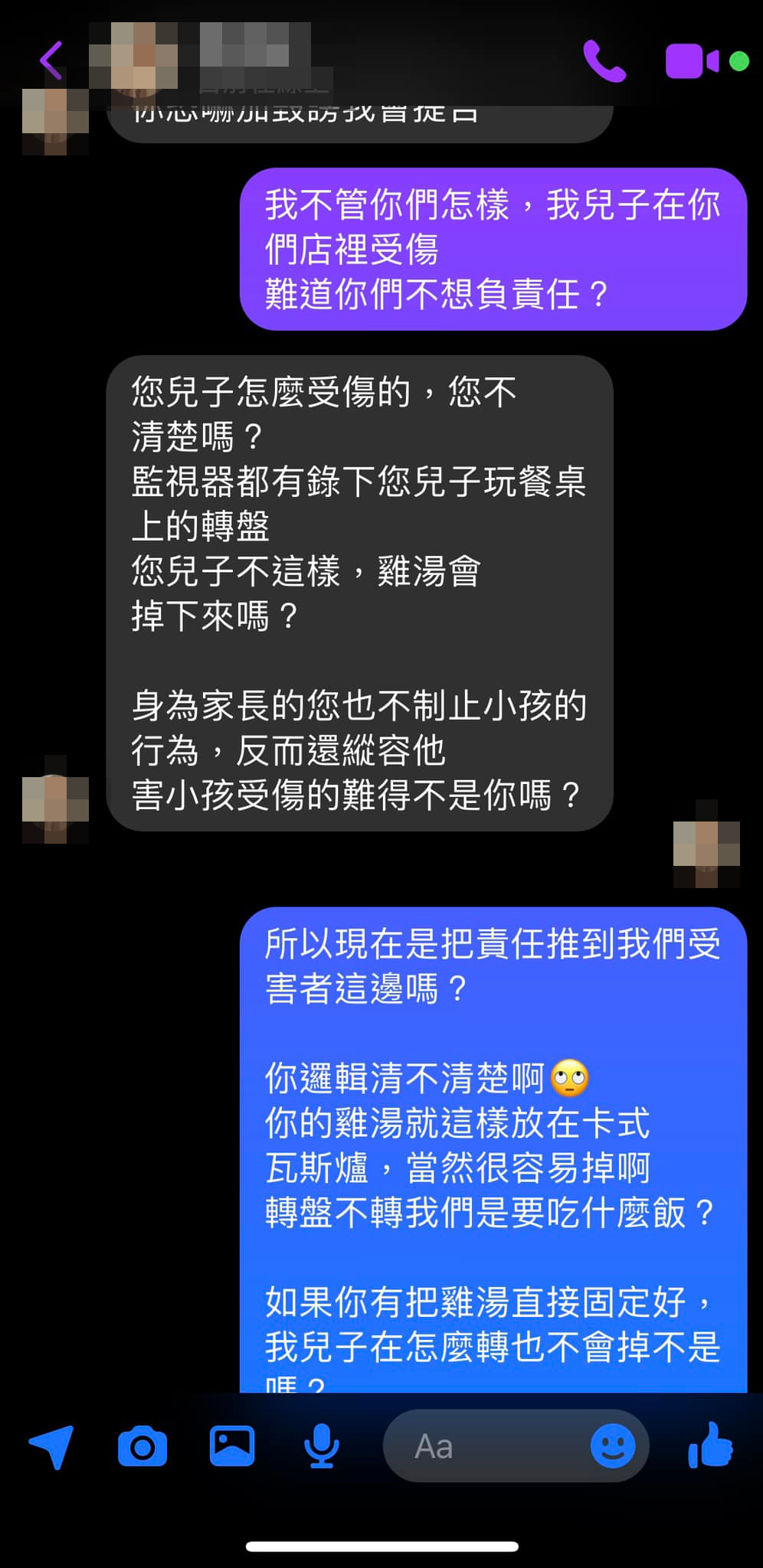This screenshot has height=1568, width=763.
Task: Record a voice message with the microphone icon
Action: [321, 1445]
